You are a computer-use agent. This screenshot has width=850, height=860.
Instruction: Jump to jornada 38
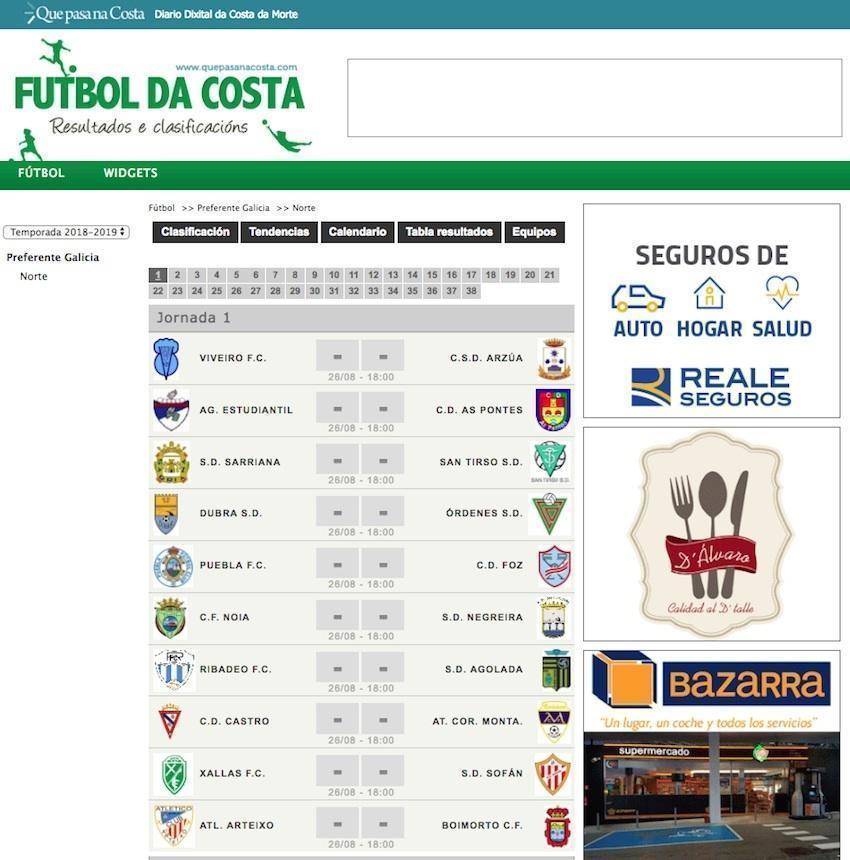pyautogui.click(x=471, y=291)
